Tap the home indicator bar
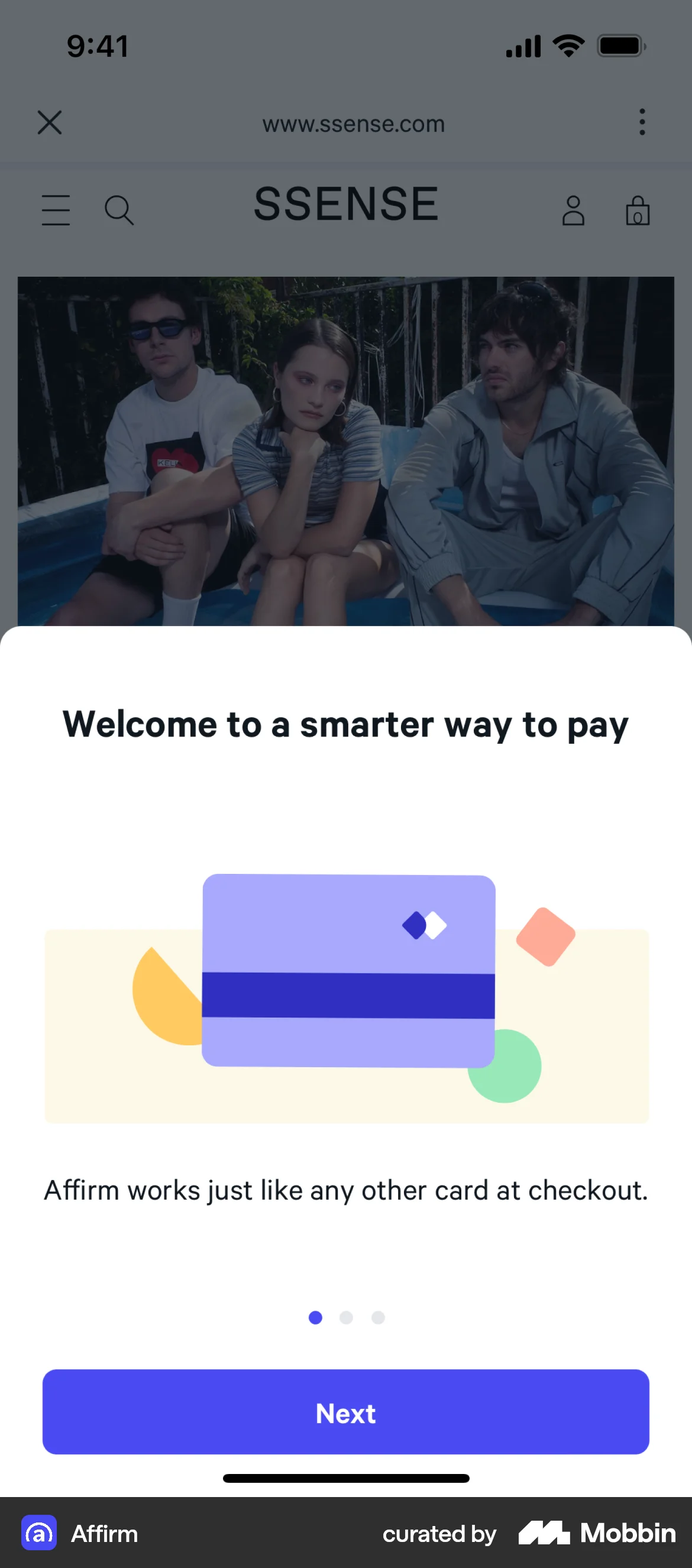This screenshot has height=1568, width=692. [346, 1478]
